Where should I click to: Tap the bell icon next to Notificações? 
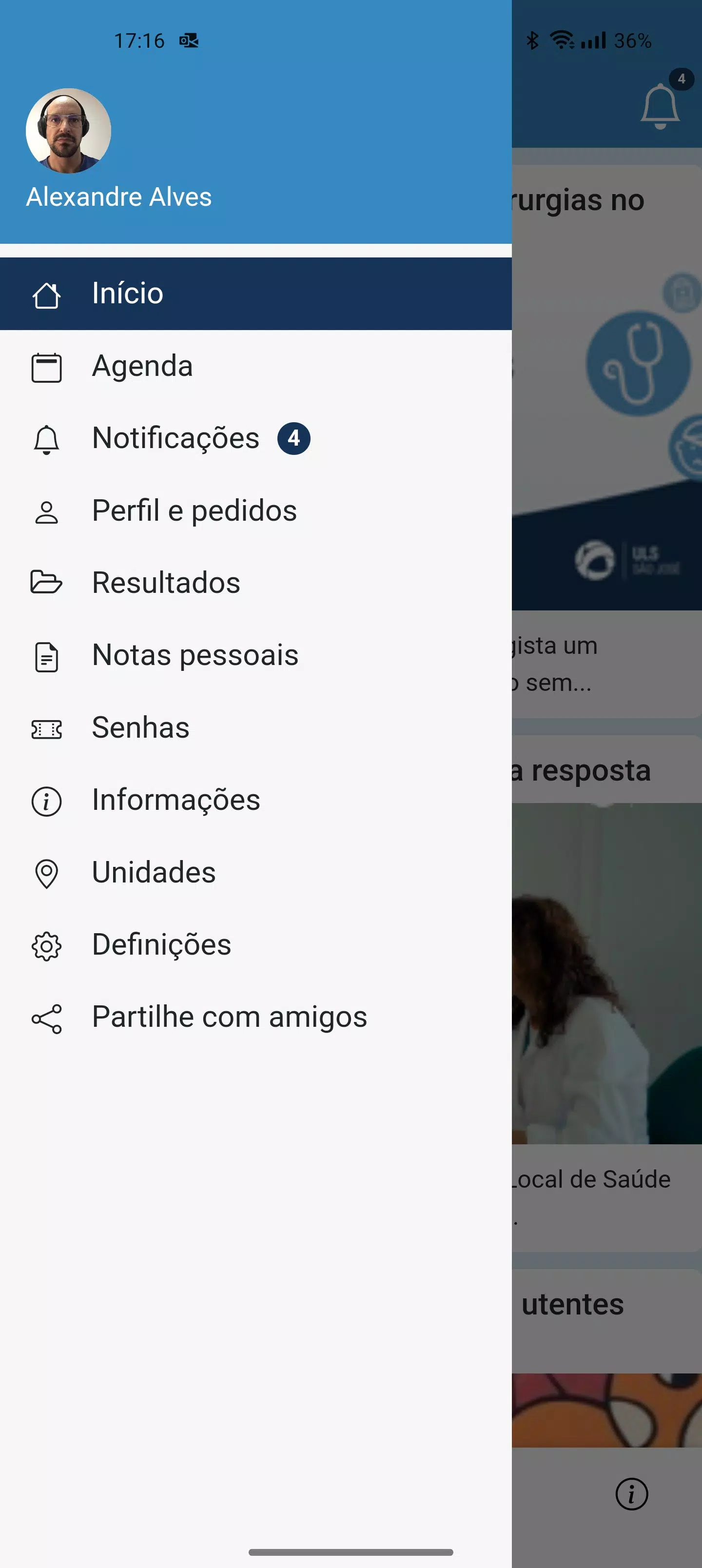coord(46,439)
